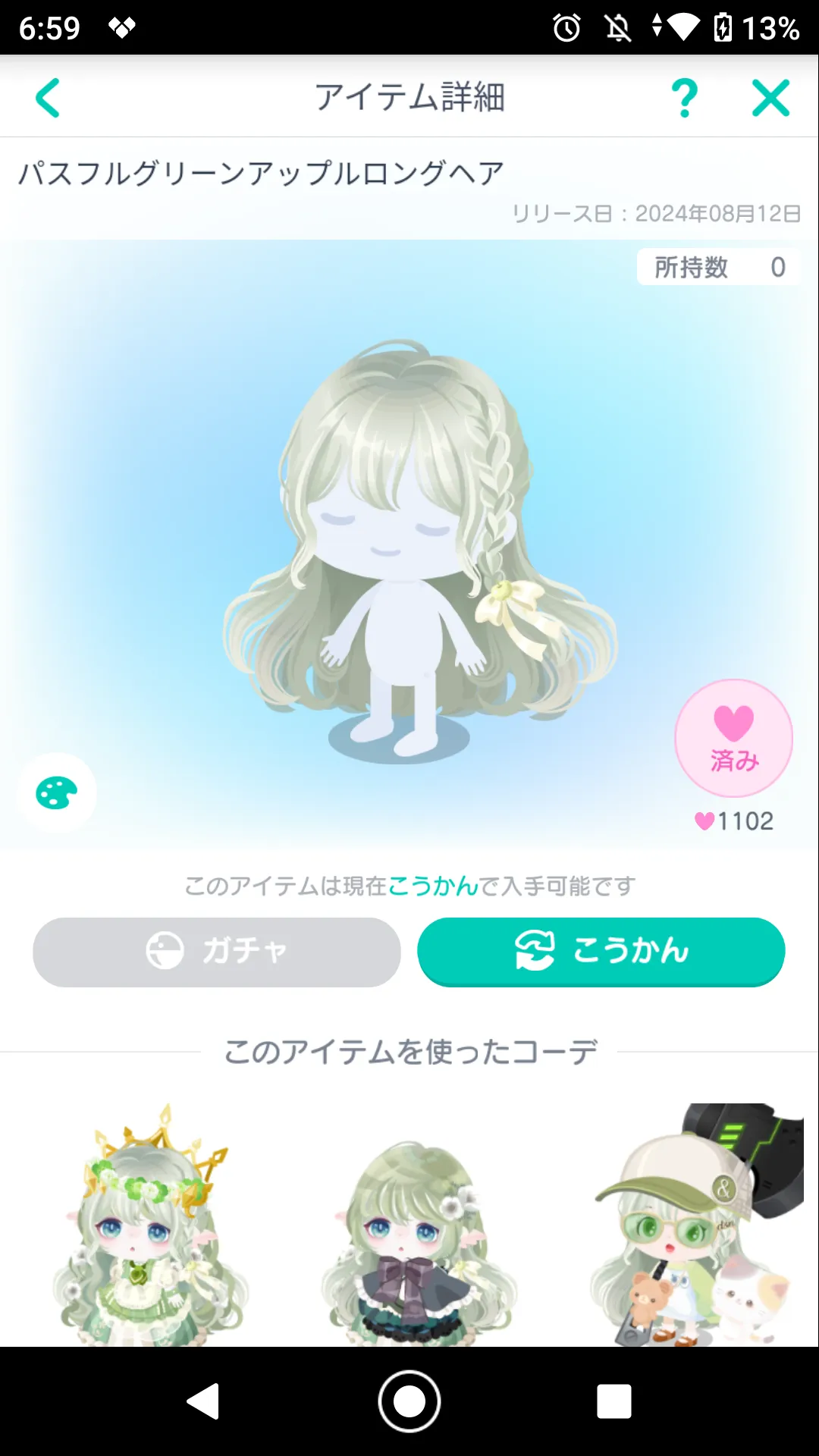The image size is (819, 1456).
Task: Open the color palette options
Action: (x=56, y=793)
